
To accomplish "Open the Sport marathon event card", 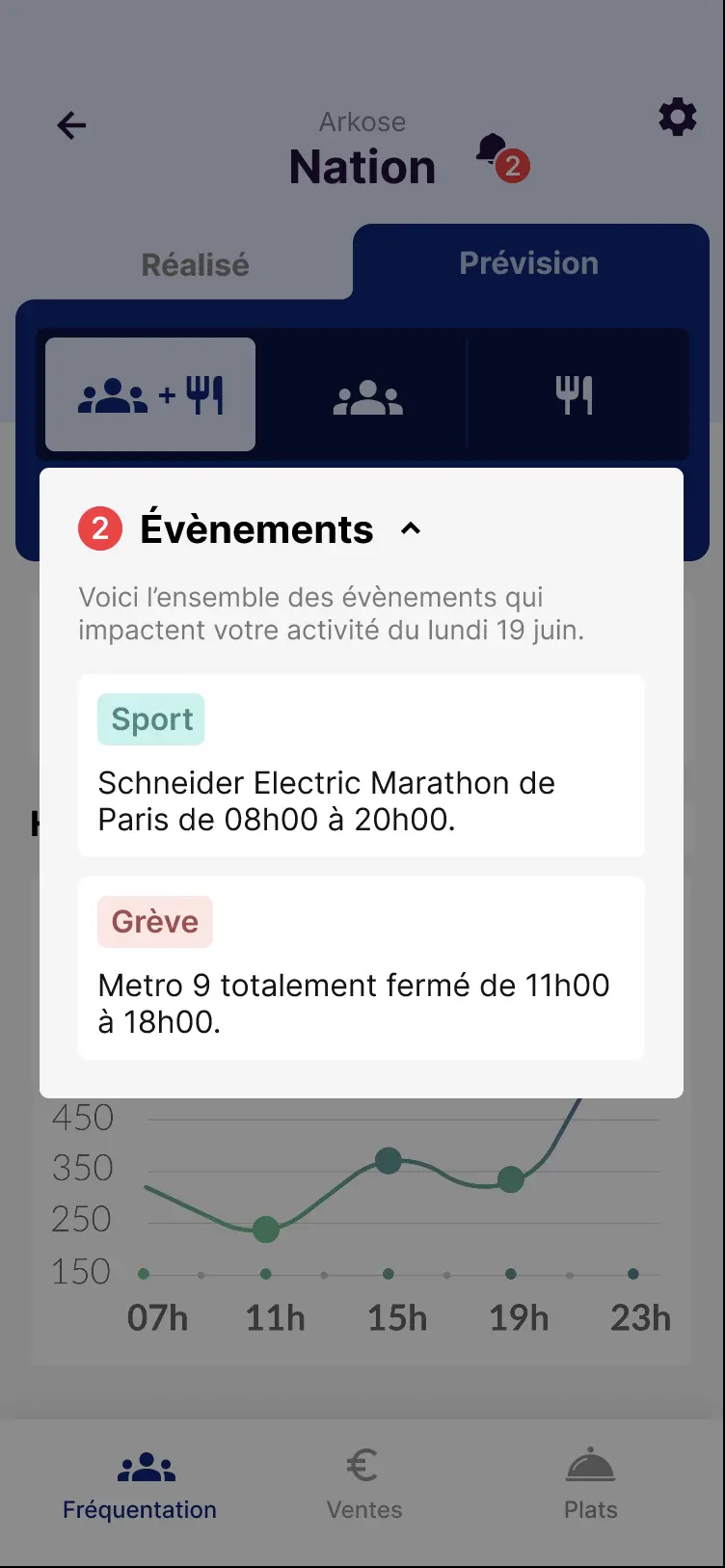I will point(362,766).
